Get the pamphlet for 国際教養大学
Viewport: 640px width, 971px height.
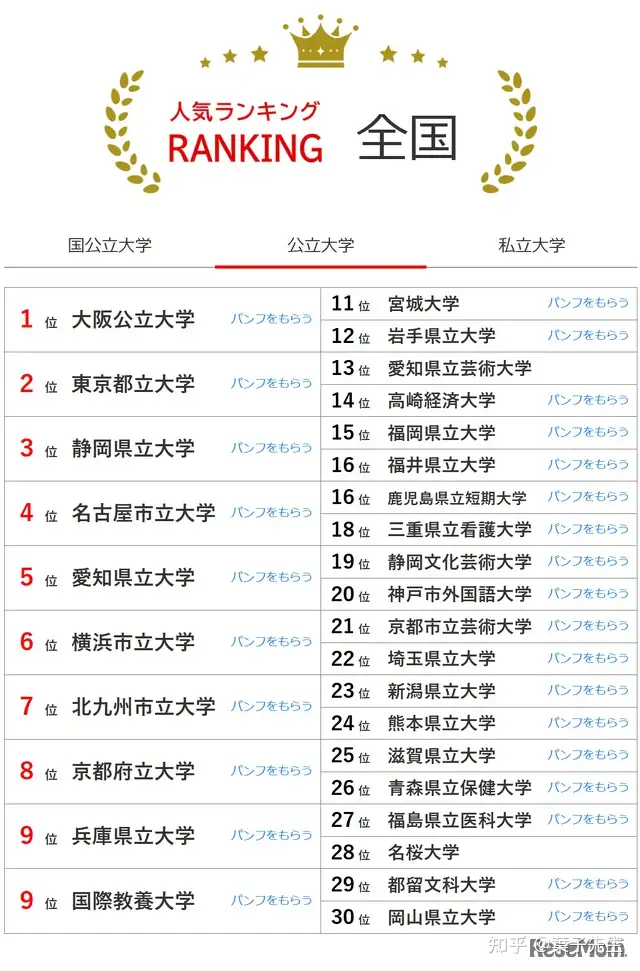point(271,900)
